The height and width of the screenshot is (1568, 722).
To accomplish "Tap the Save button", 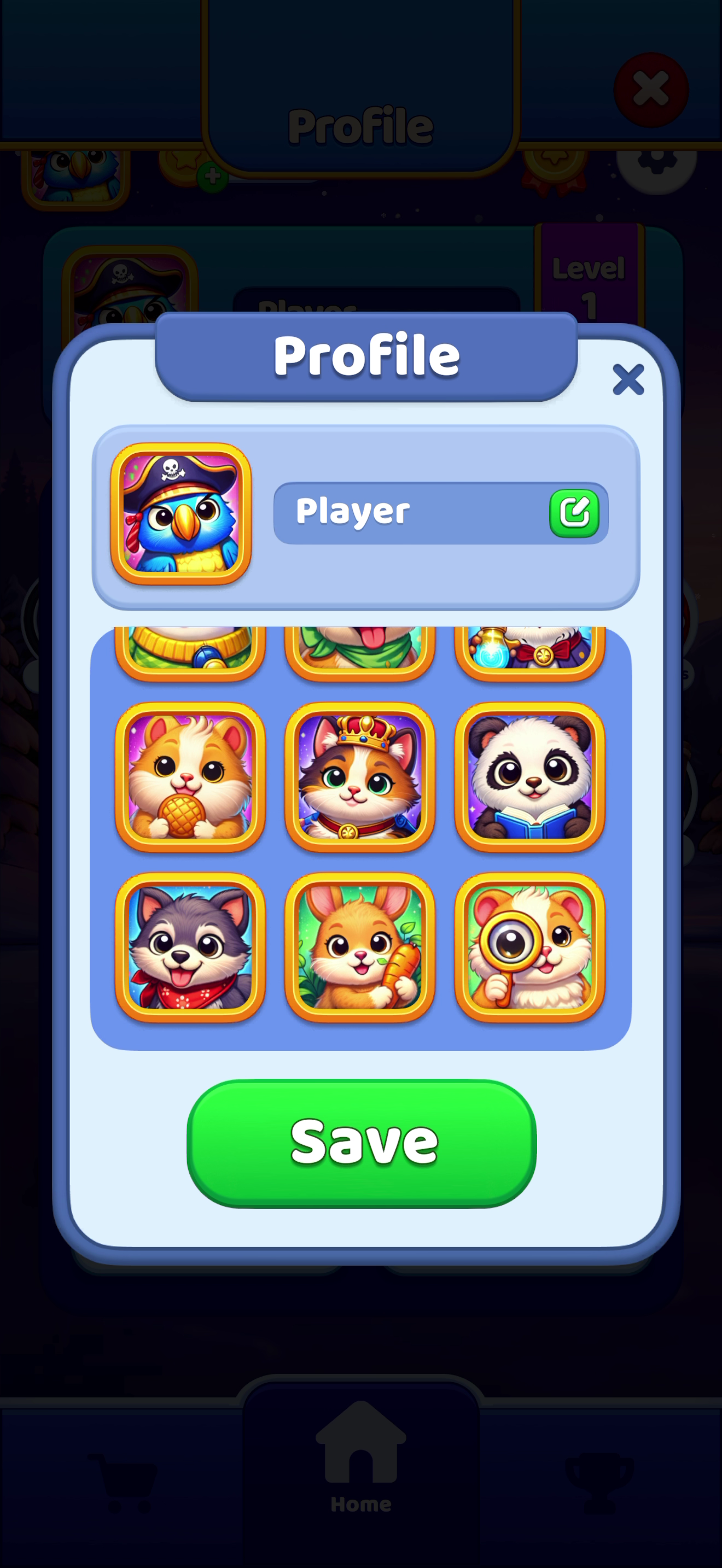I will click(x=362, y=1143).
